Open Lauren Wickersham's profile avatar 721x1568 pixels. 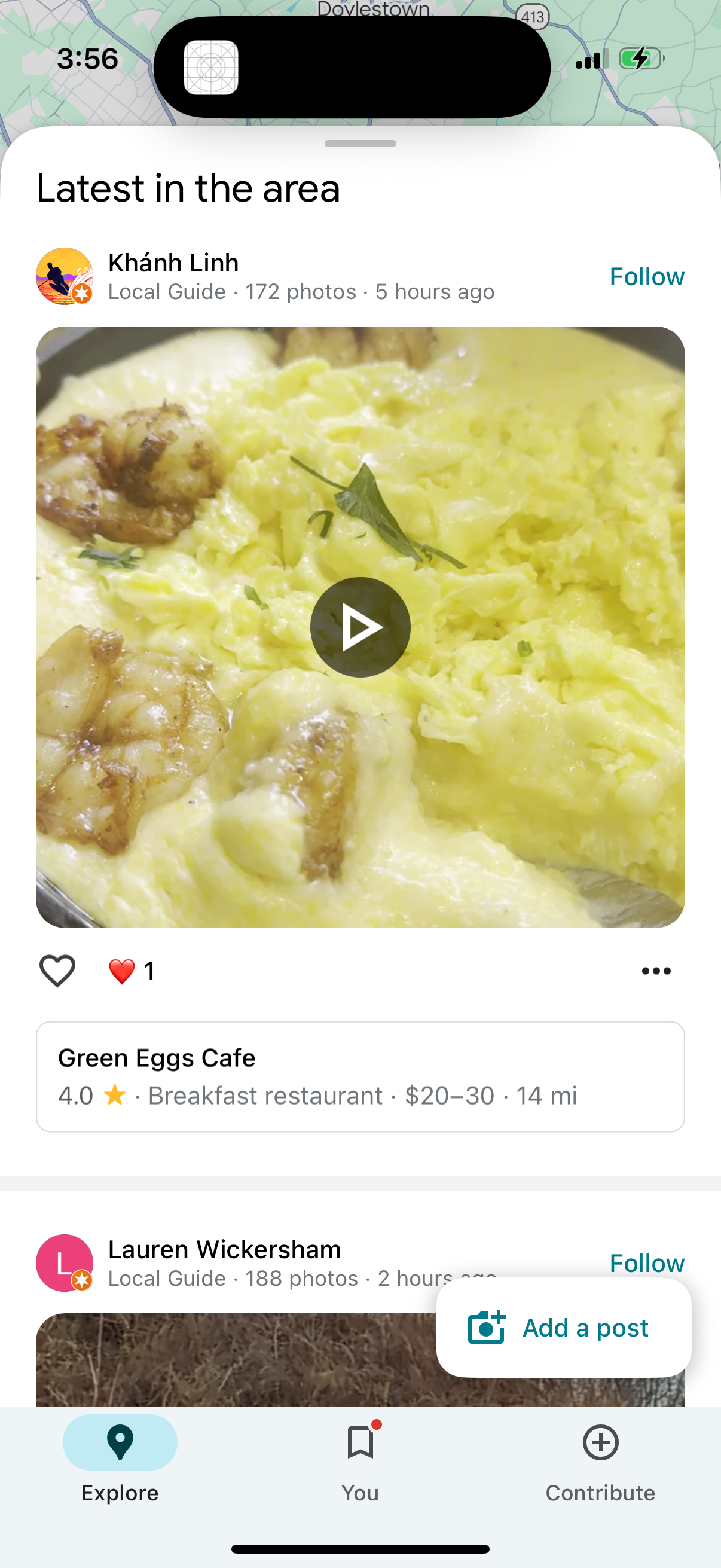click(x=65, y=1262)
